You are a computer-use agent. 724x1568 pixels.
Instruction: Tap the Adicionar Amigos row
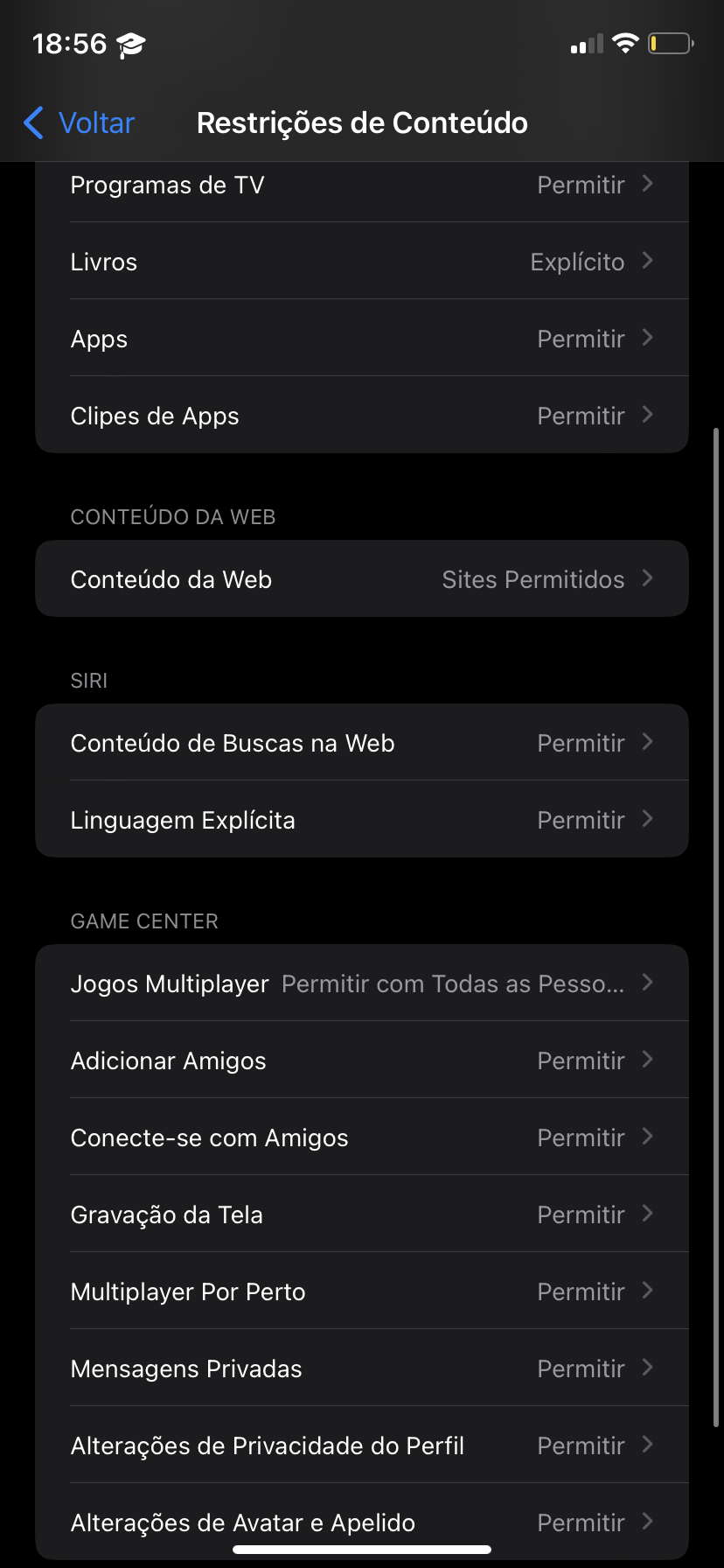coord(362,1060)
